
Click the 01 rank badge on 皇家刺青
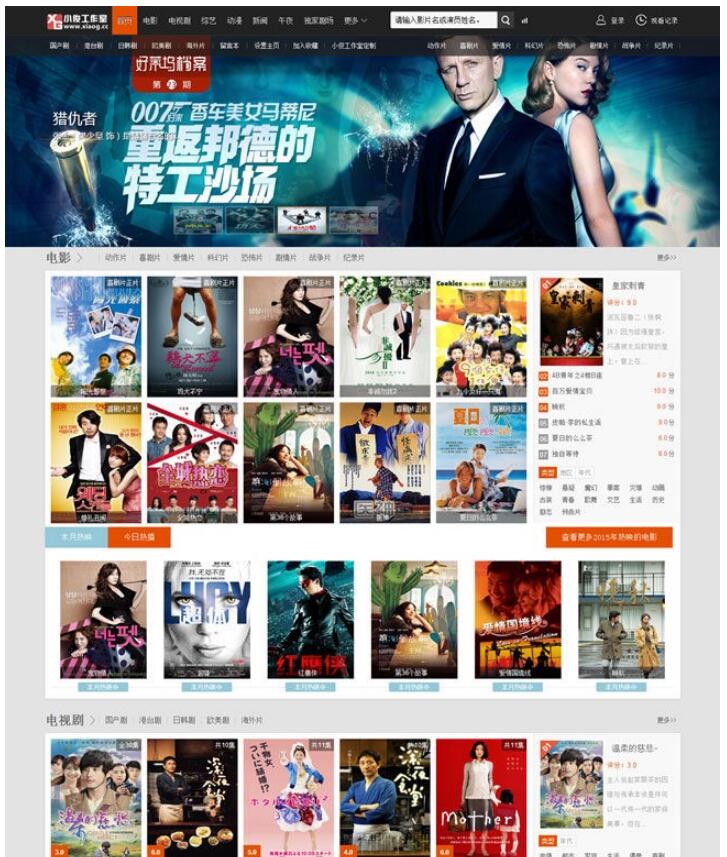547,283
